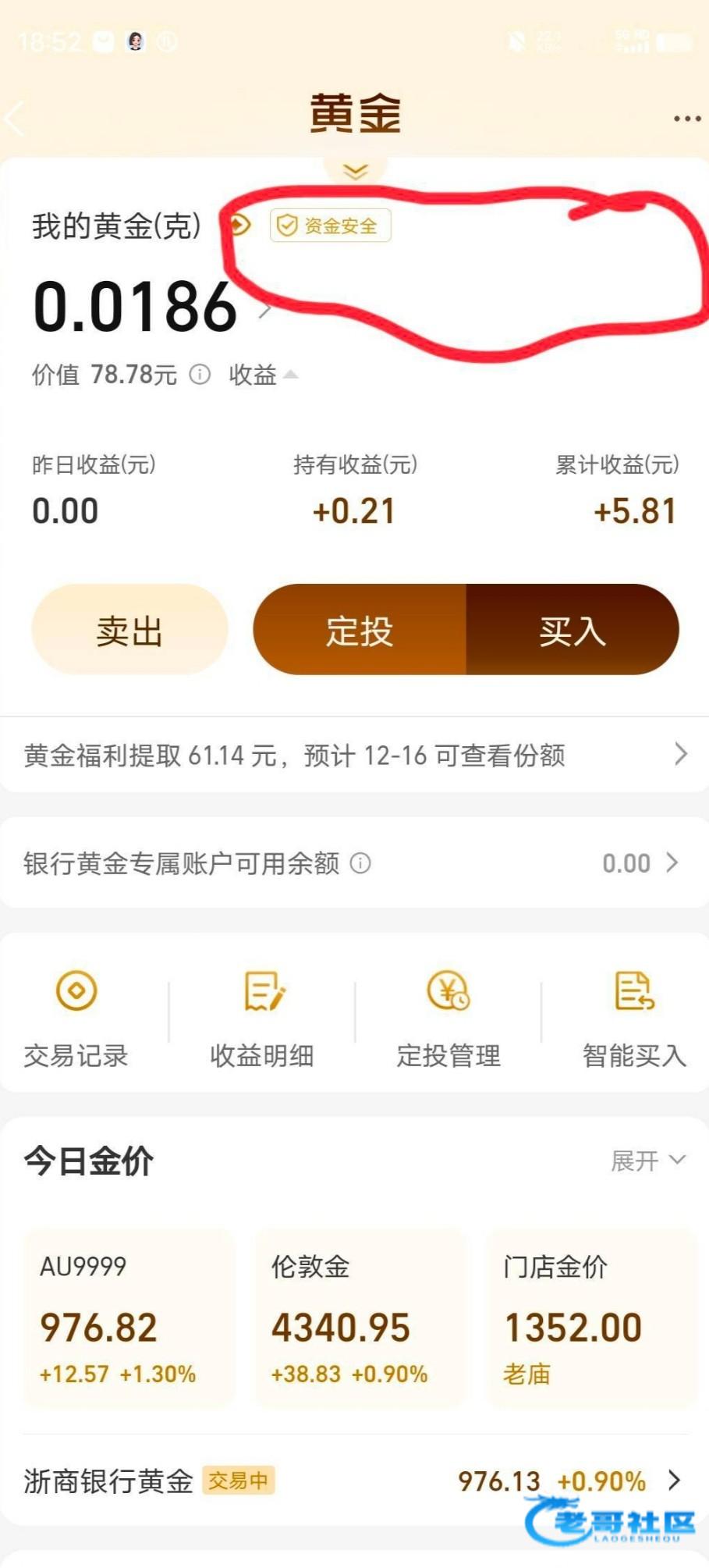Open the 伦敦金 price card
Viewport: 709px width, 1568px height.
pyautogui.click(x=360, y=1318)
